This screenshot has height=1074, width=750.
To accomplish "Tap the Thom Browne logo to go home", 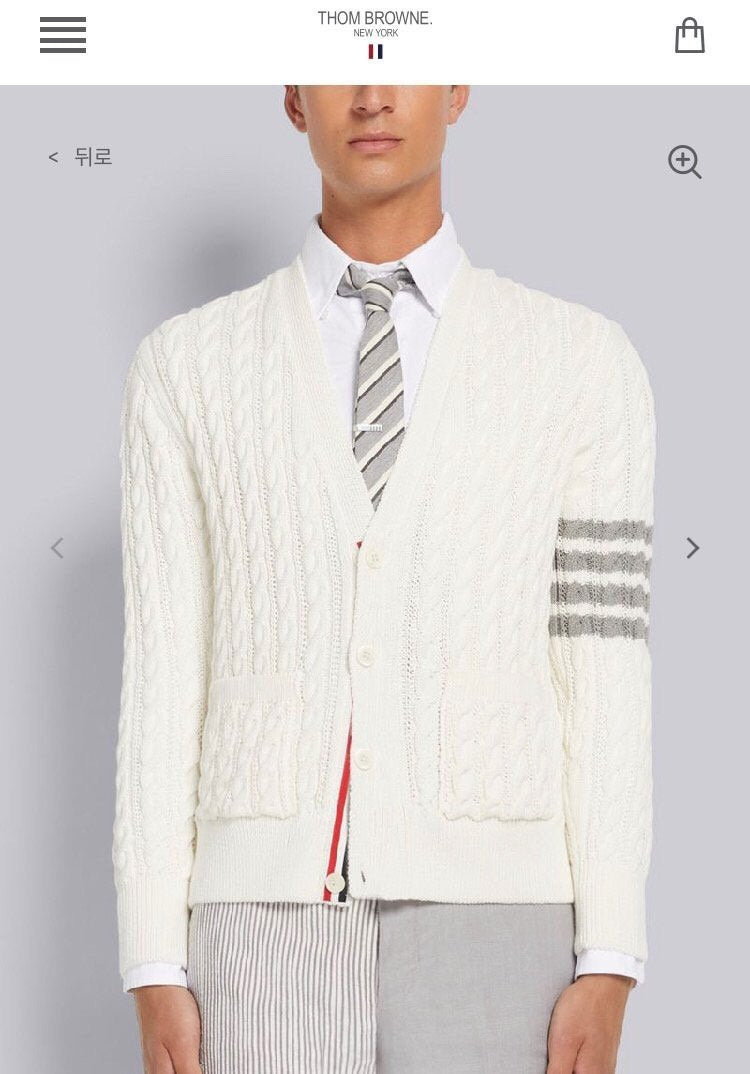I will 375,33.
